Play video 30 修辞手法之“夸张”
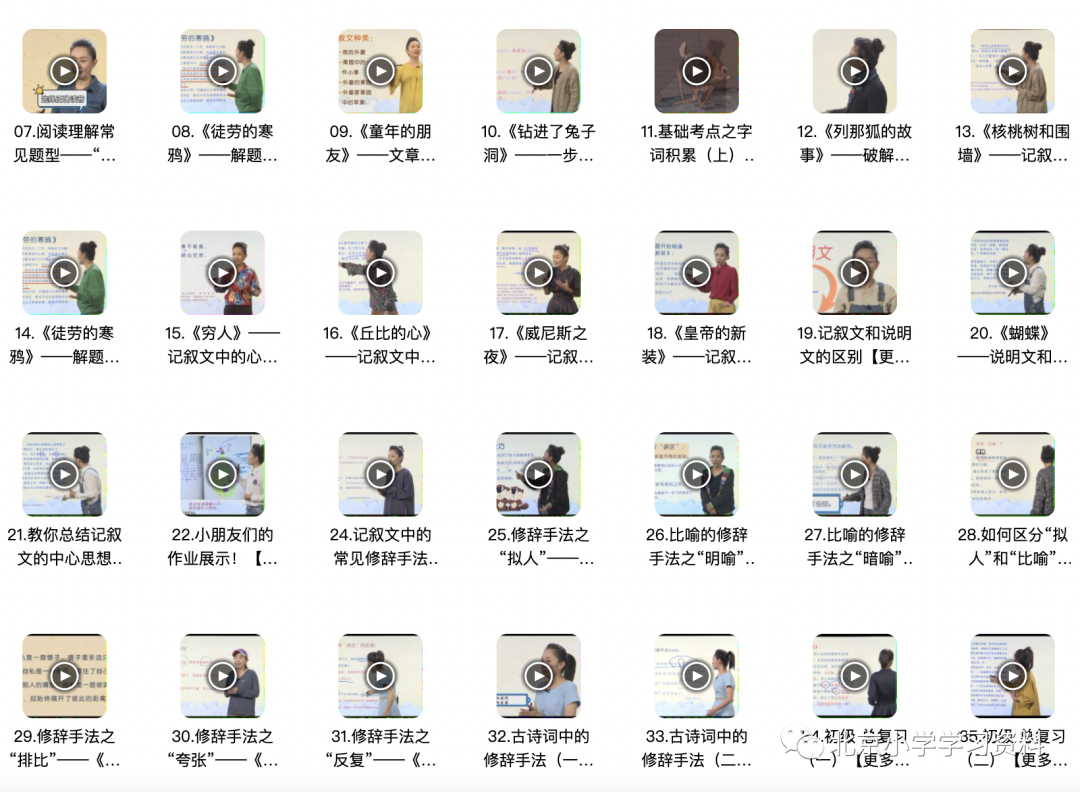This screenshot has width=1080, height=792. point(222,676)
